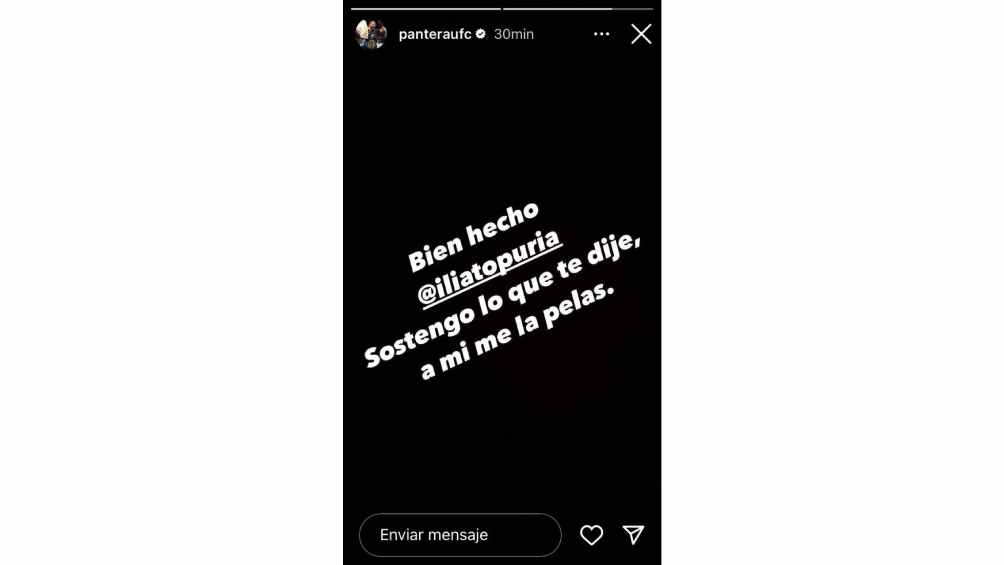
Task: Open the @iliatopuria mention
Action: [x=489, y=271]
